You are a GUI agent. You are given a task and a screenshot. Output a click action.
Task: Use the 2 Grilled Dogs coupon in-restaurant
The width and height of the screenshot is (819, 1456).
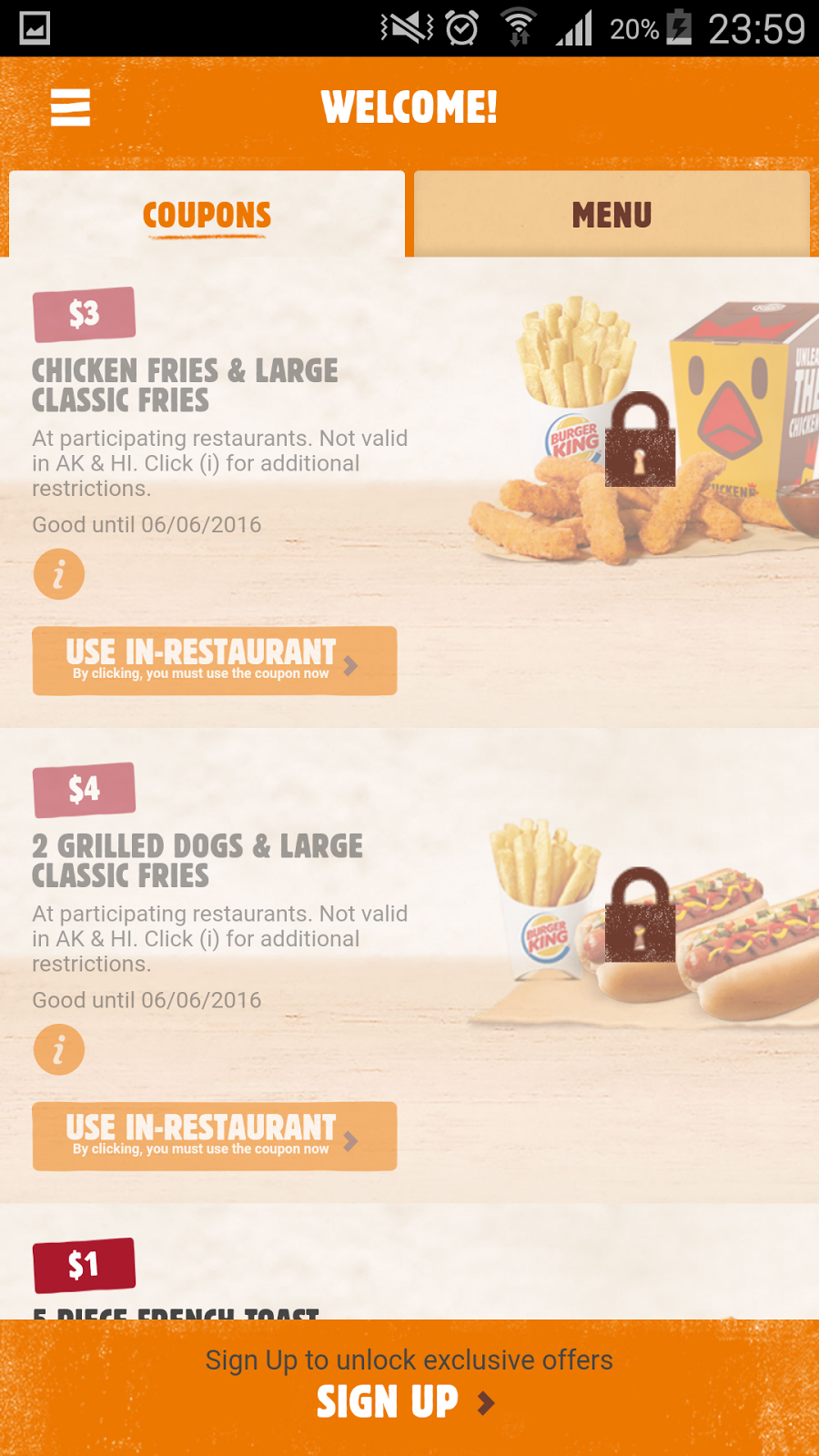(215, 1137)
